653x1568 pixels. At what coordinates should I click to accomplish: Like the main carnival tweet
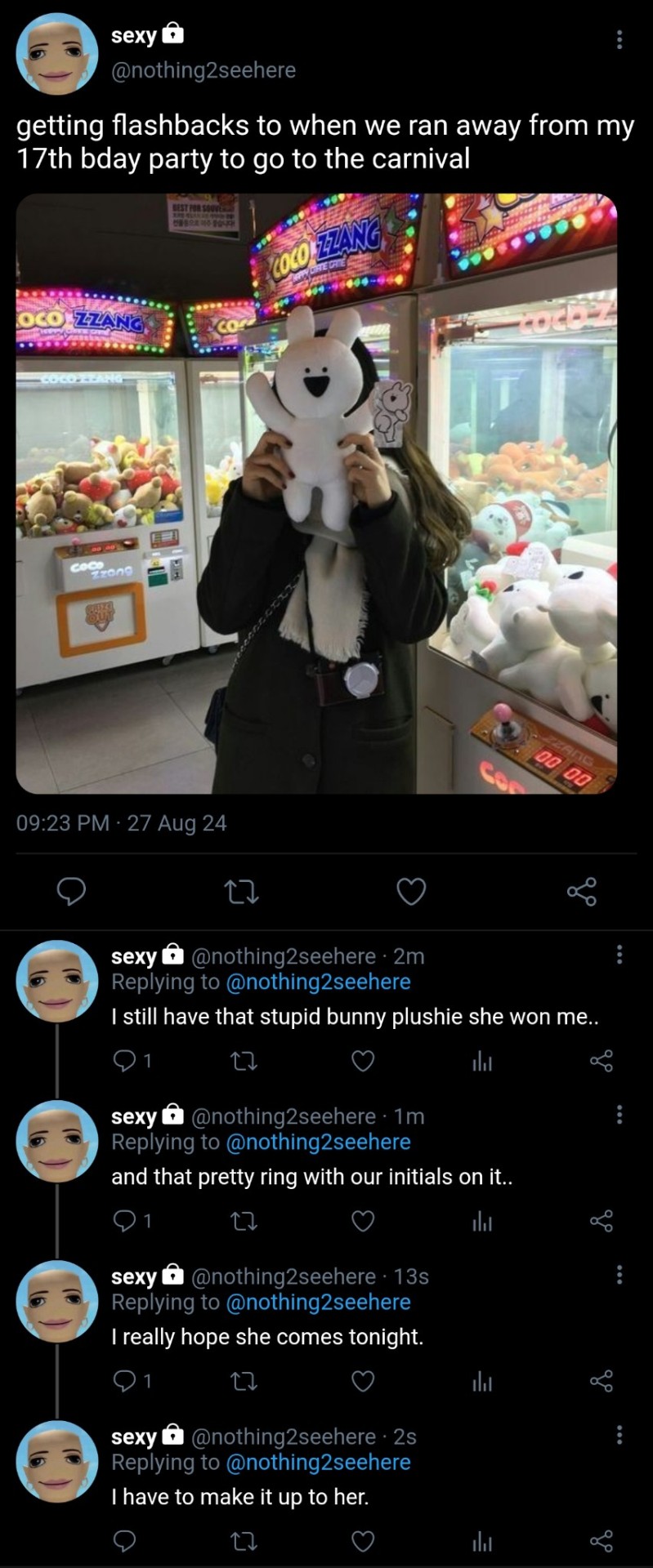[x=410, y=892]
